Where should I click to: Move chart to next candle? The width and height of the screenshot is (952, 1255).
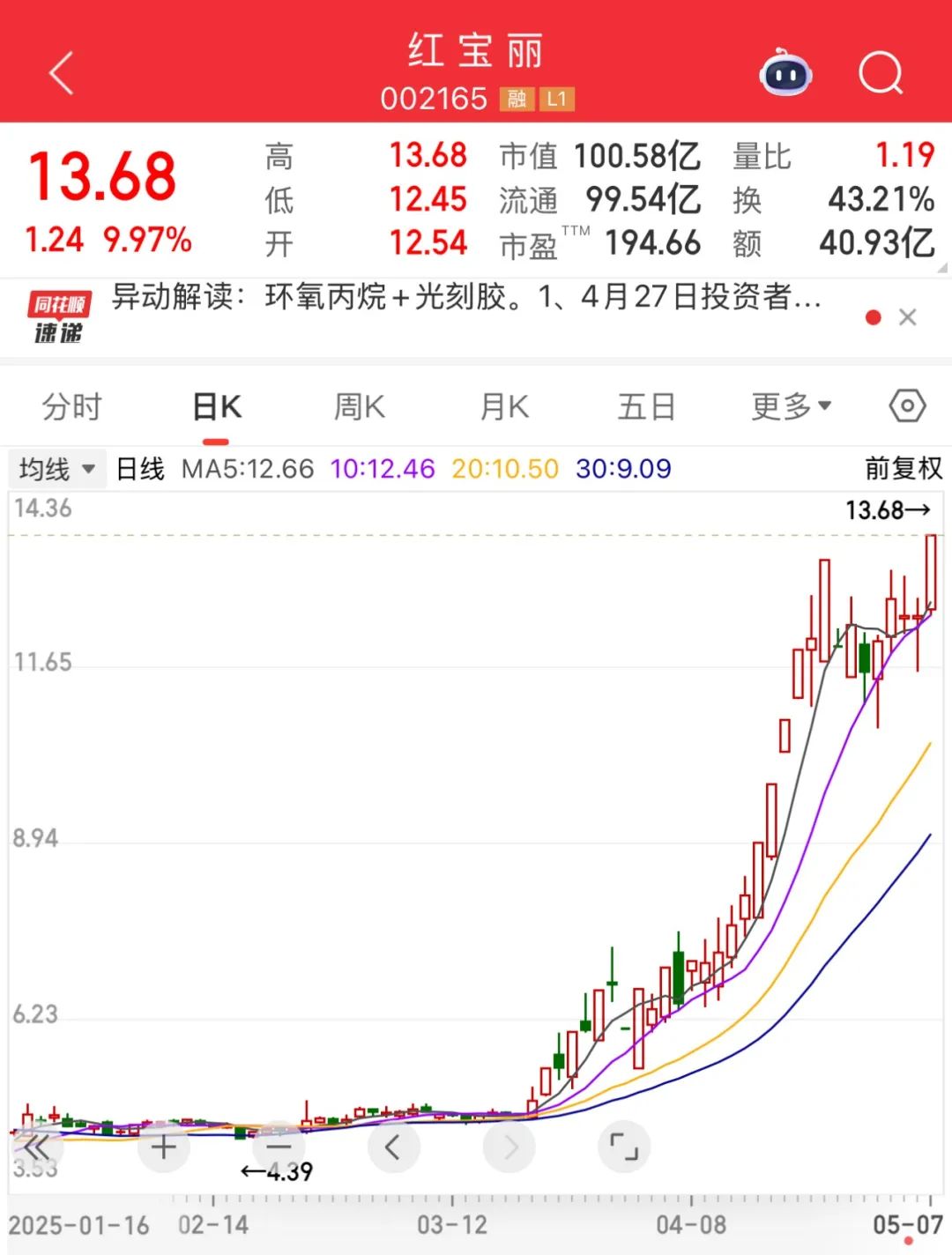(x=509, y=1147)
